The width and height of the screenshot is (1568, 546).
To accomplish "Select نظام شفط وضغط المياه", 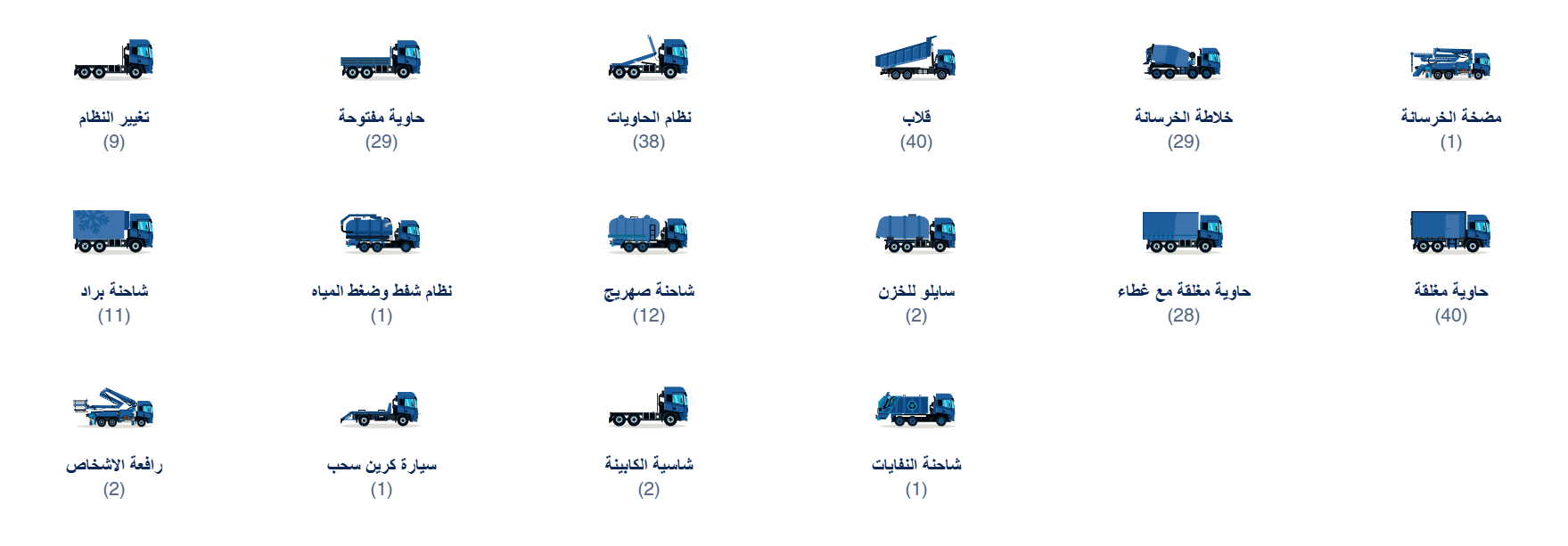I will (x=382, y=290).
